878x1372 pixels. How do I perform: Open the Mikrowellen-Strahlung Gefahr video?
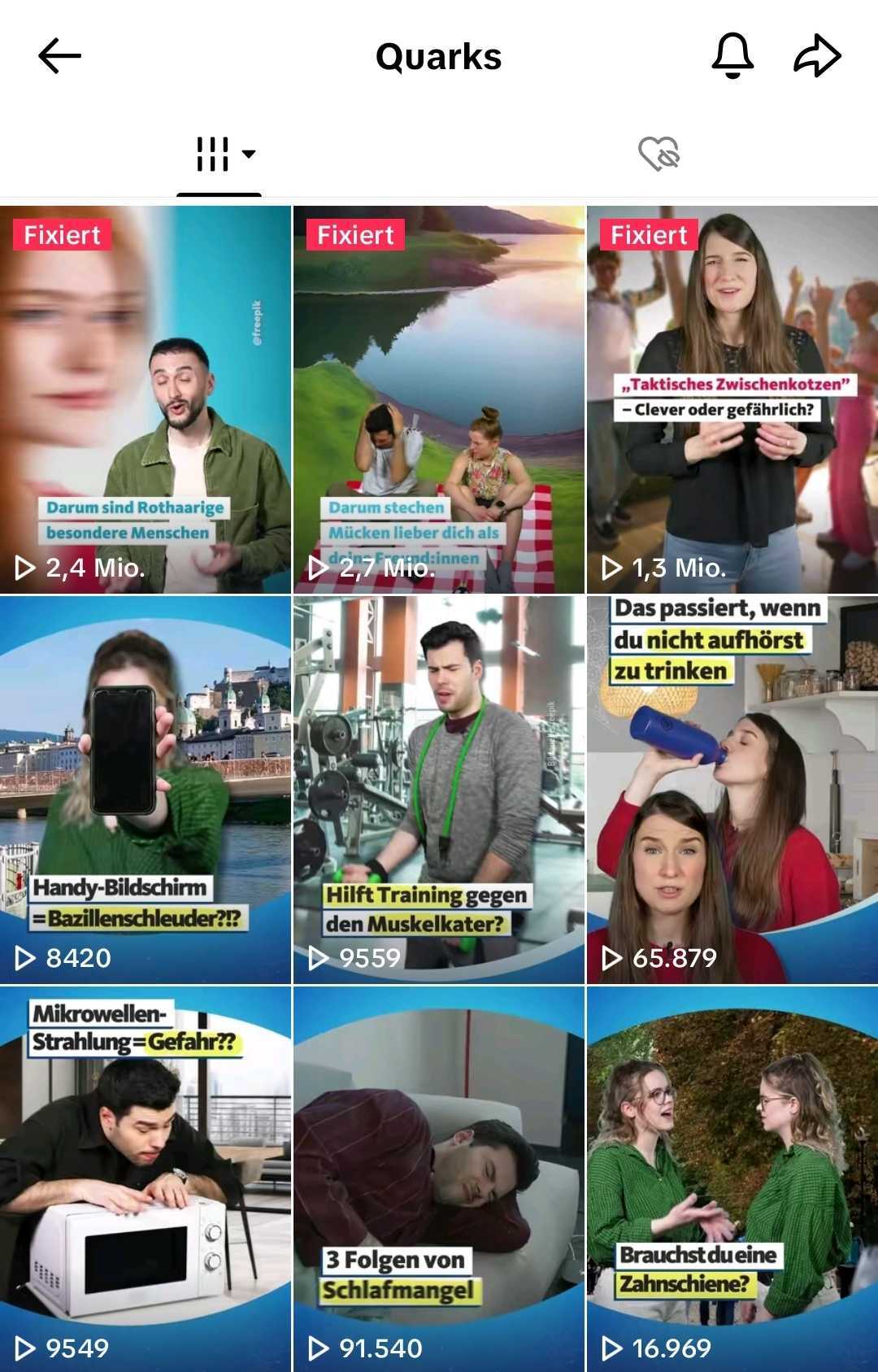146,1179
